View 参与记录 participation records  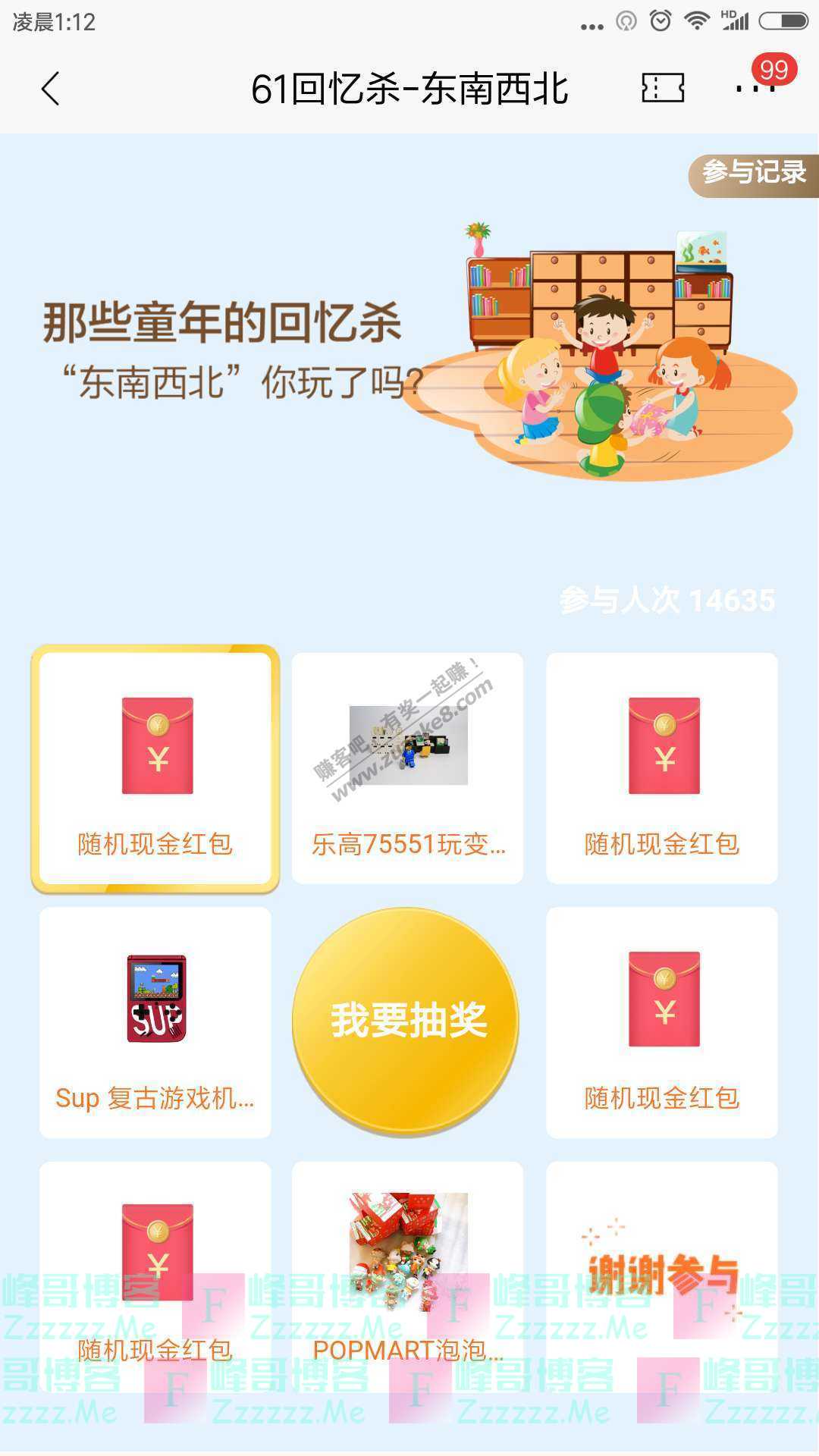pos(753,174)
